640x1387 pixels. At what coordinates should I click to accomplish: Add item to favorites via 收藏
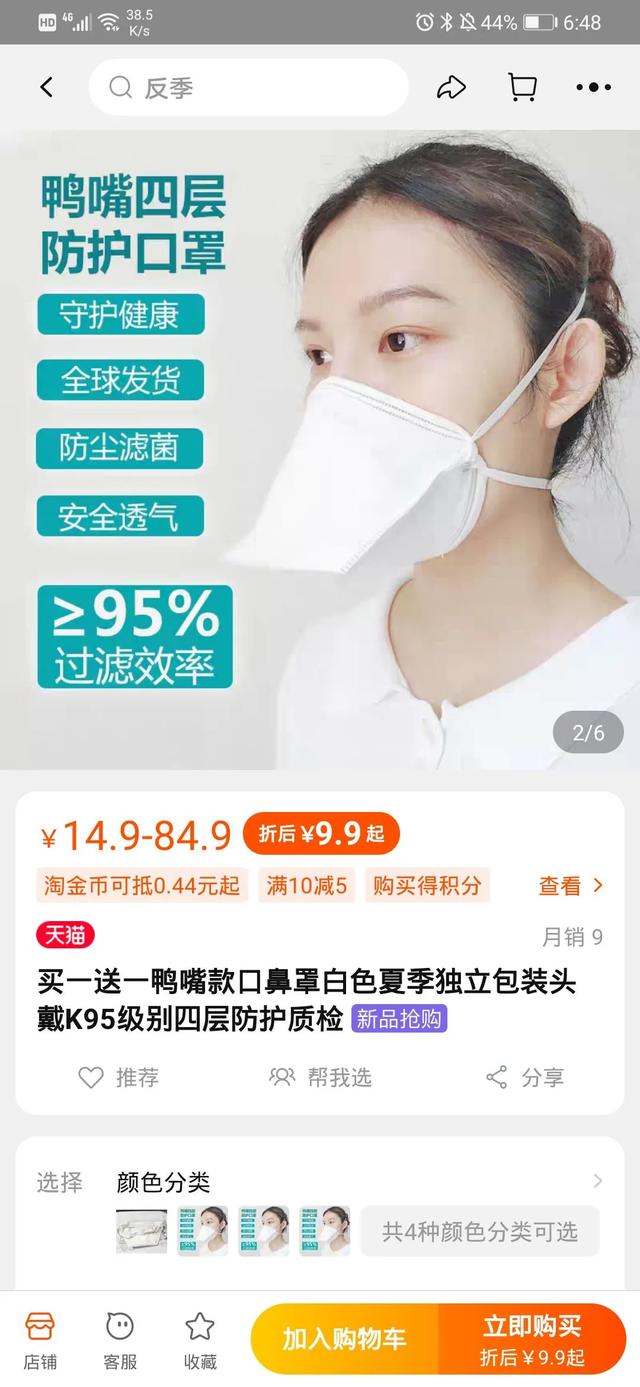tap(200, 1339)
